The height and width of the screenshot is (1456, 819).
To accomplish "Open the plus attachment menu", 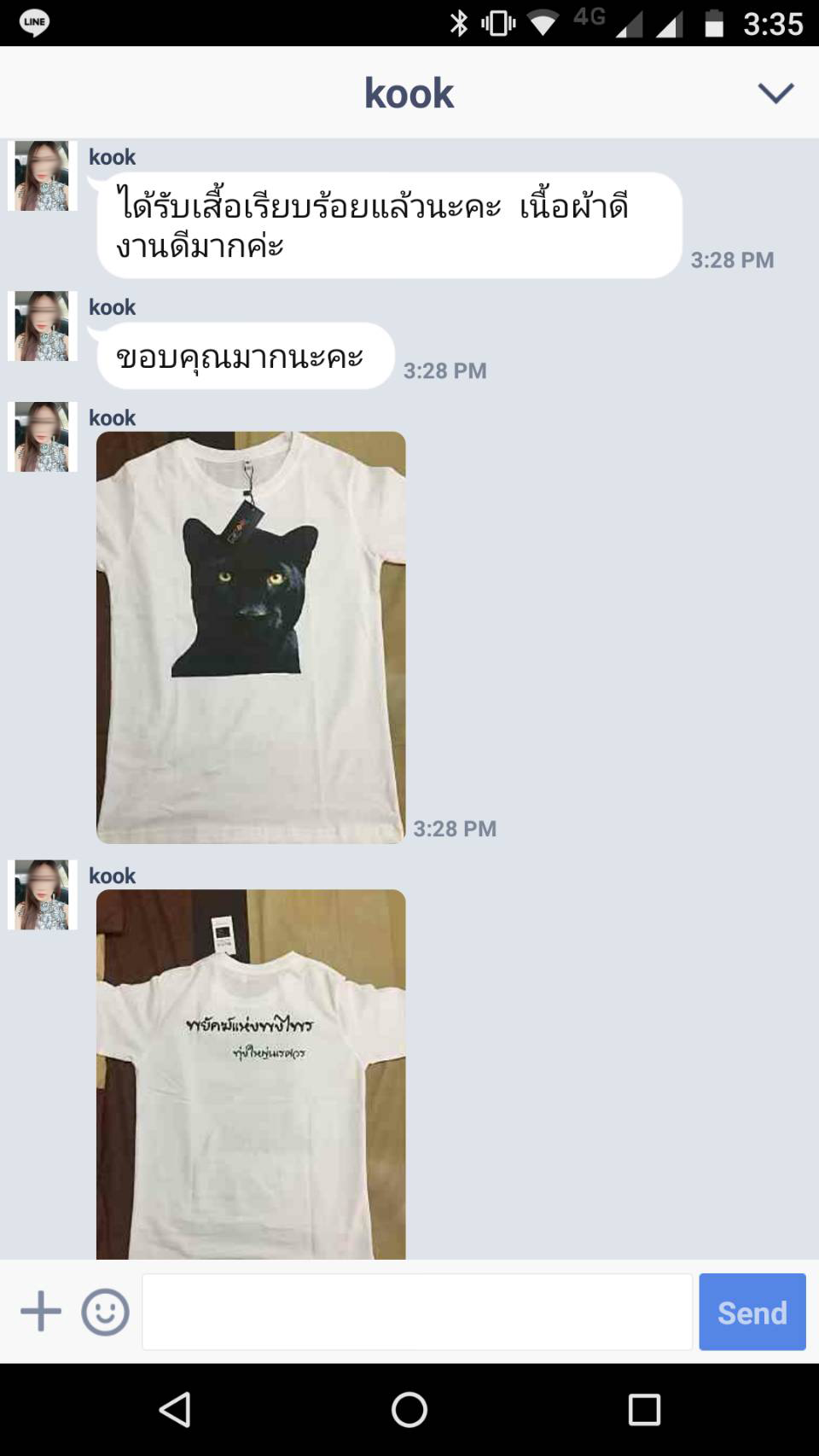I will [x=41, y=1311].
